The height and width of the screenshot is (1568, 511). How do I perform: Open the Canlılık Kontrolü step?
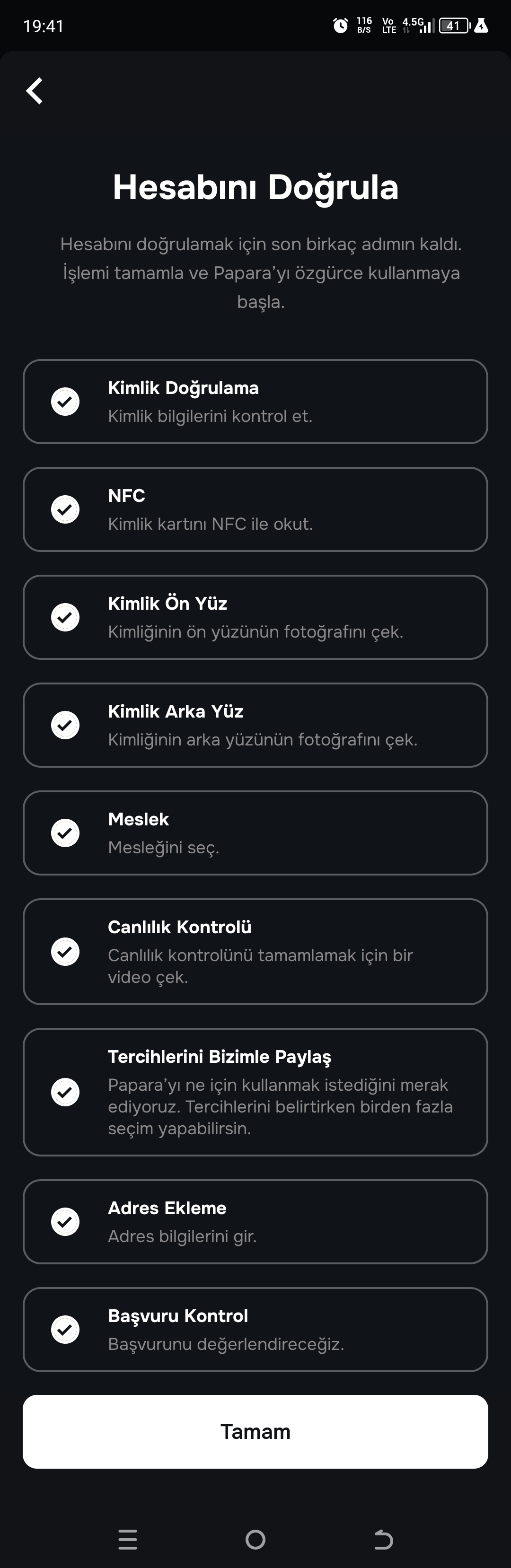[255, 951]
